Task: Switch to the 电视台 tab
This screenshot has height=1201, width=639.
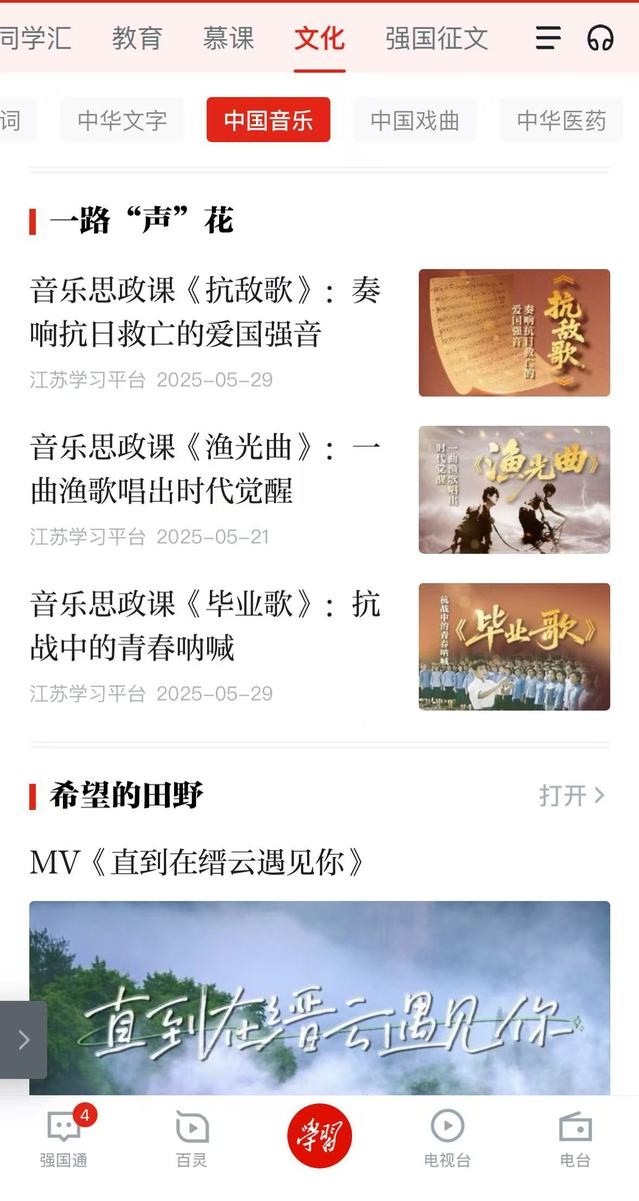Action: 447,1138
